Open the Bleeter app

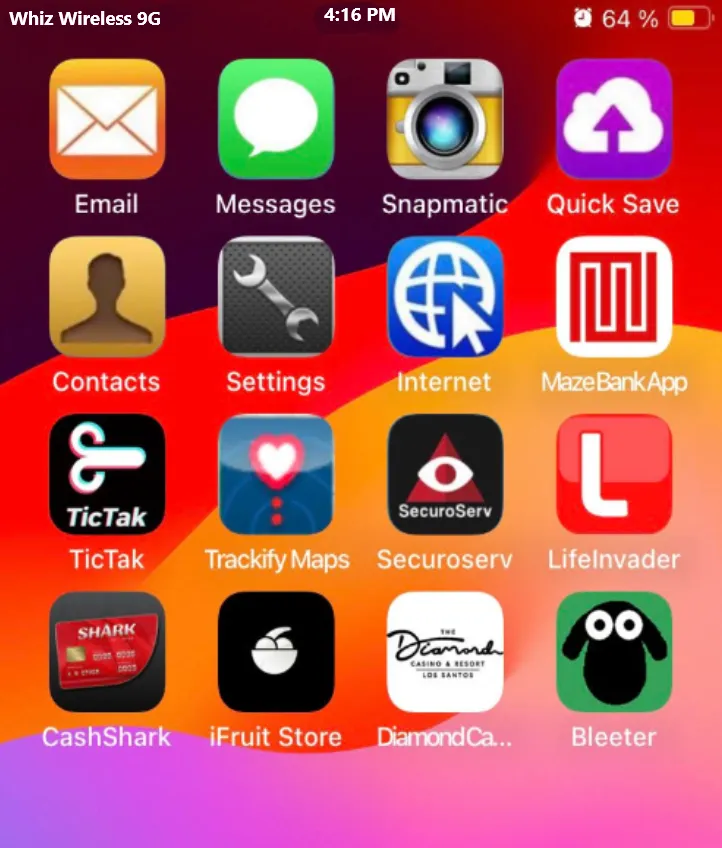pos(613,651)
